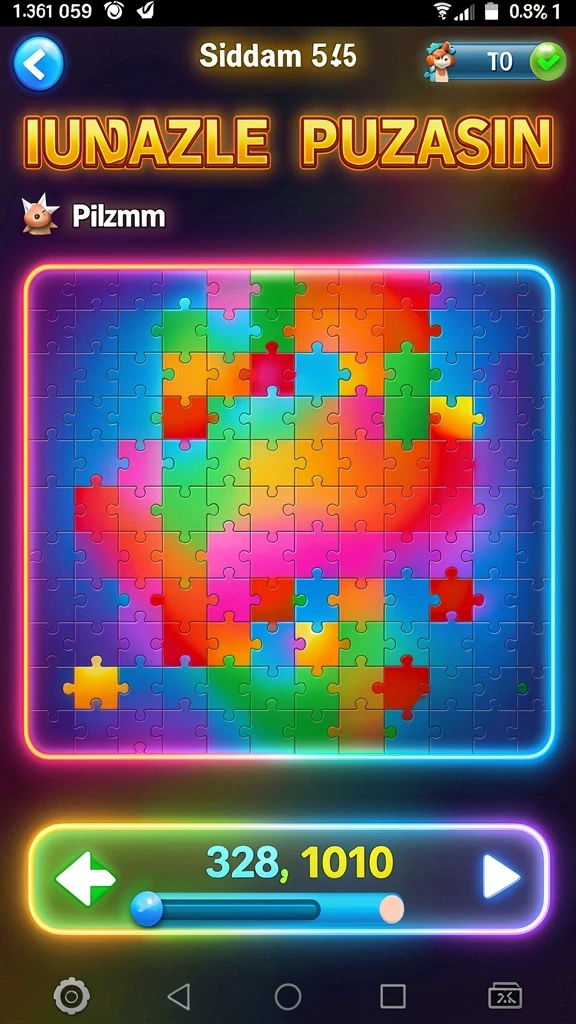Select the loose yellow puzzle piece
This screenshot has width=576, height=1024.
pyautogui.click(x=96, y=684)
